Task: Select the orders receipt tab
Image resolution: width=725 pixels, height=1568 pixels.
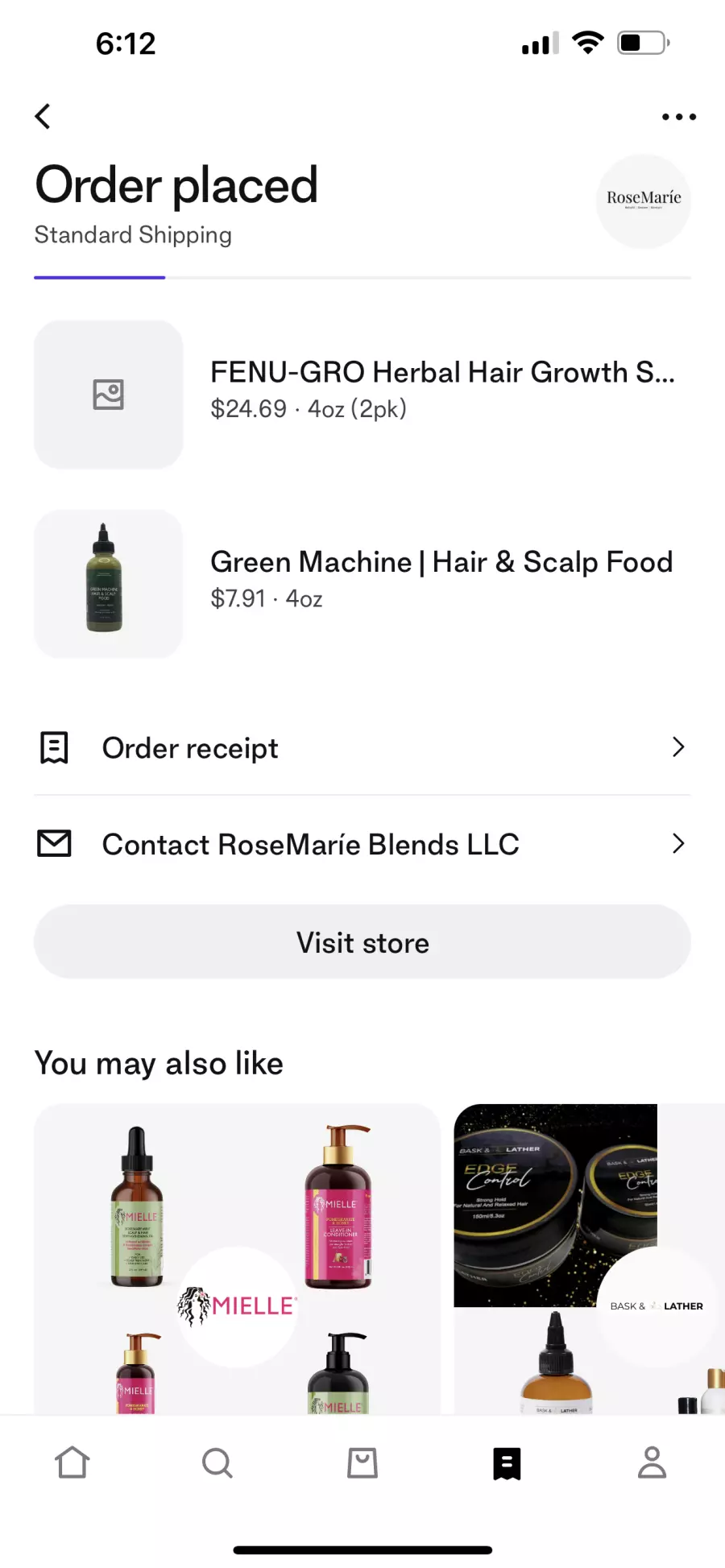Action: 507,1463
